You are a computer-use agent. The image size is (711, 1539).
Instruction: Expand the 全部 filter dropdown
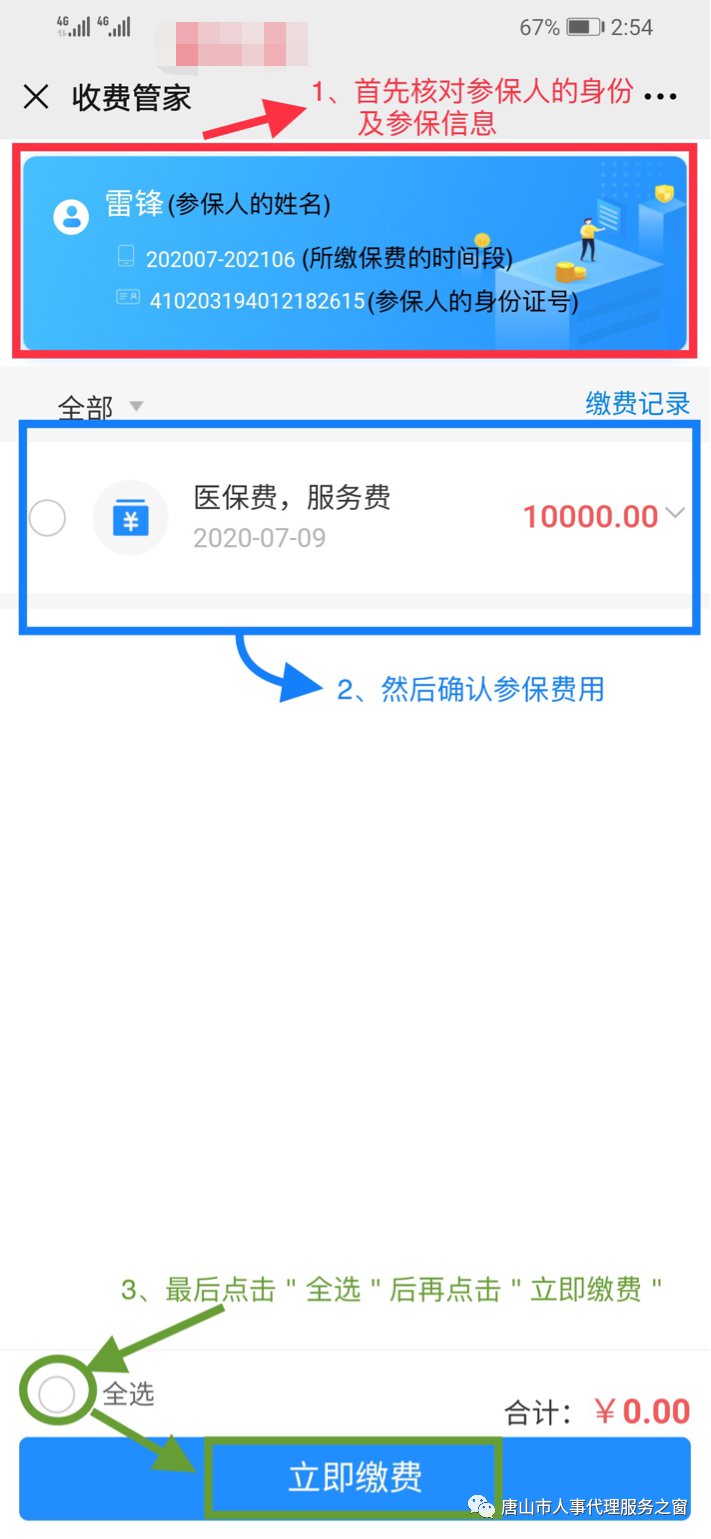101,407
